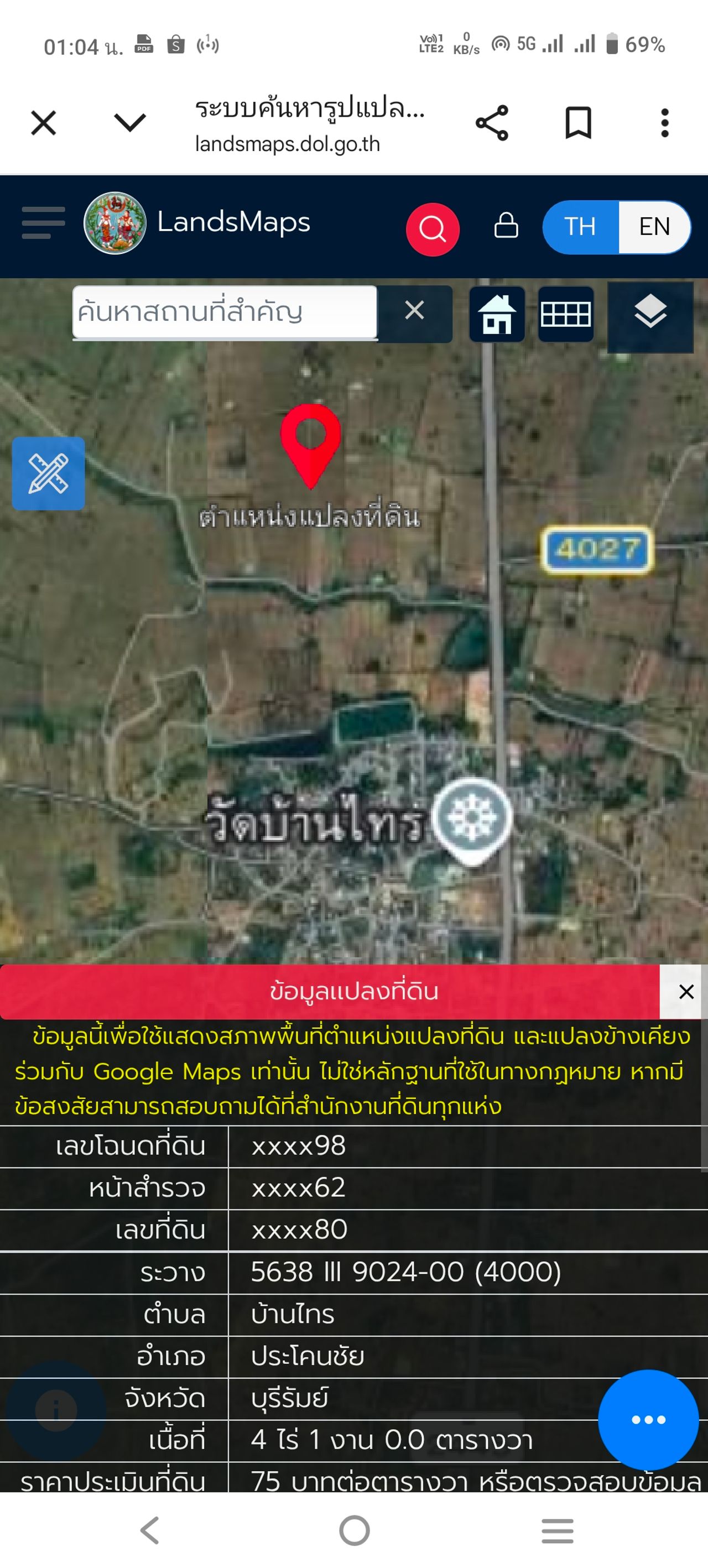Open the blue three-dots floating button

click(648, 1420)
